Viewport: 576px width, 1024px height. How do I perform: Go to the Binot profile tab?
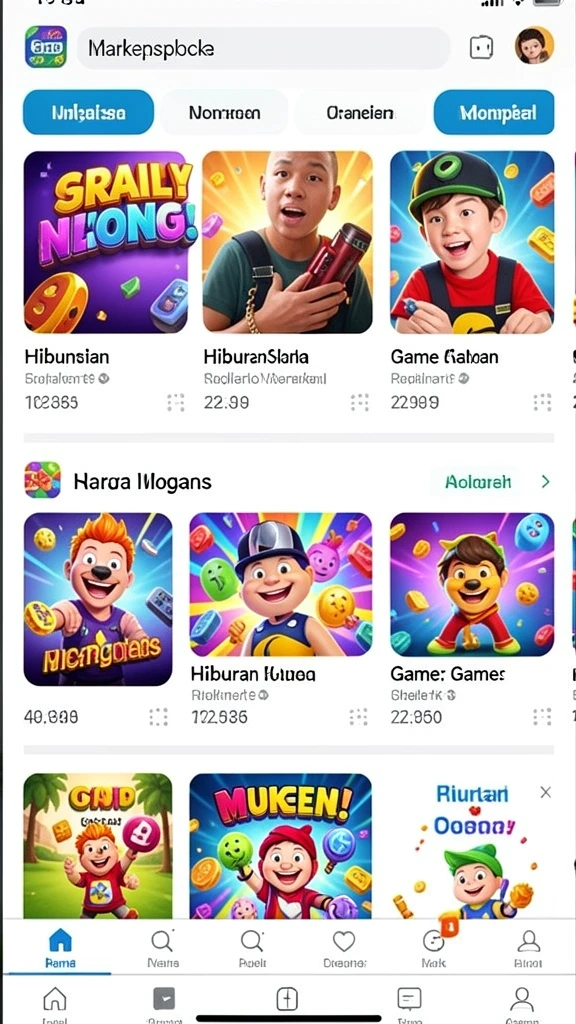click(x=528, y=948)
